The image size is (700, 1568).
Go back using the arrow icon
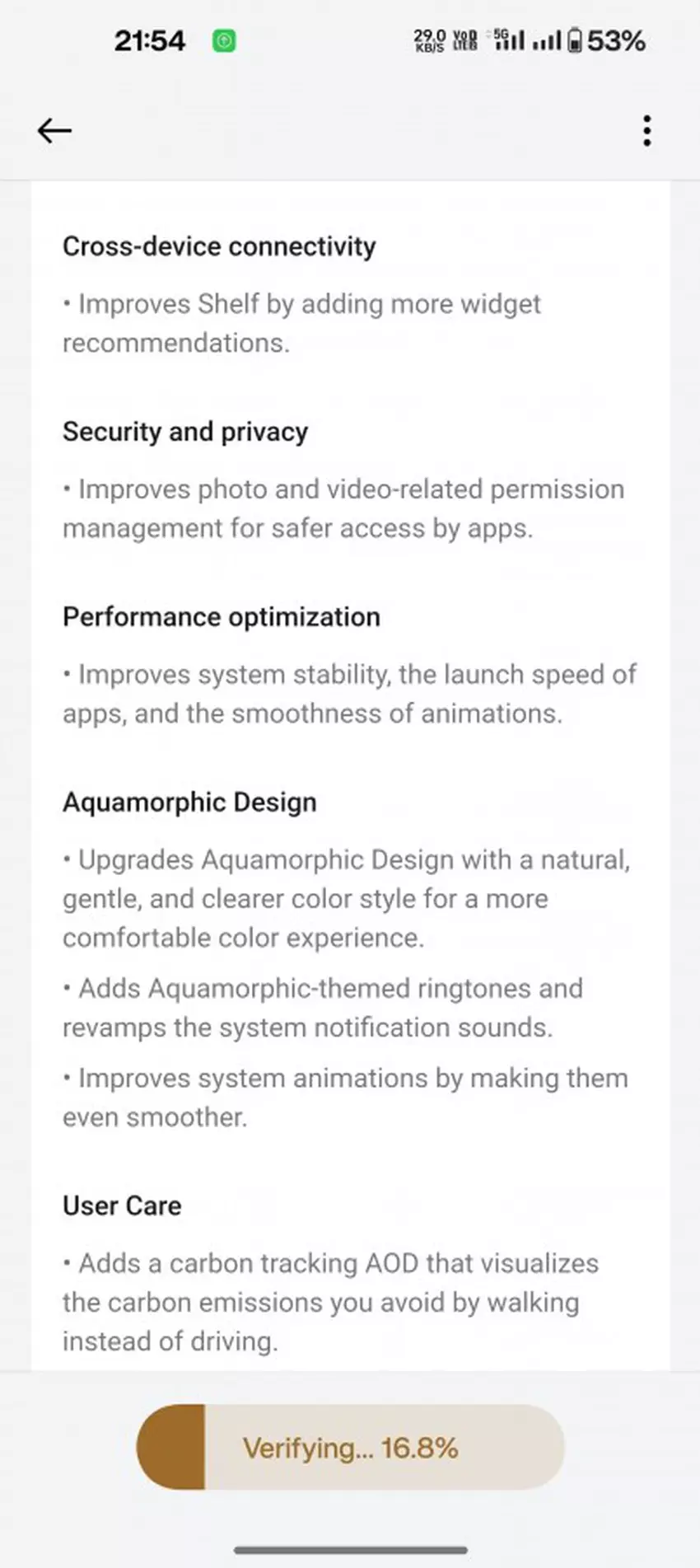tap(54, 130)
